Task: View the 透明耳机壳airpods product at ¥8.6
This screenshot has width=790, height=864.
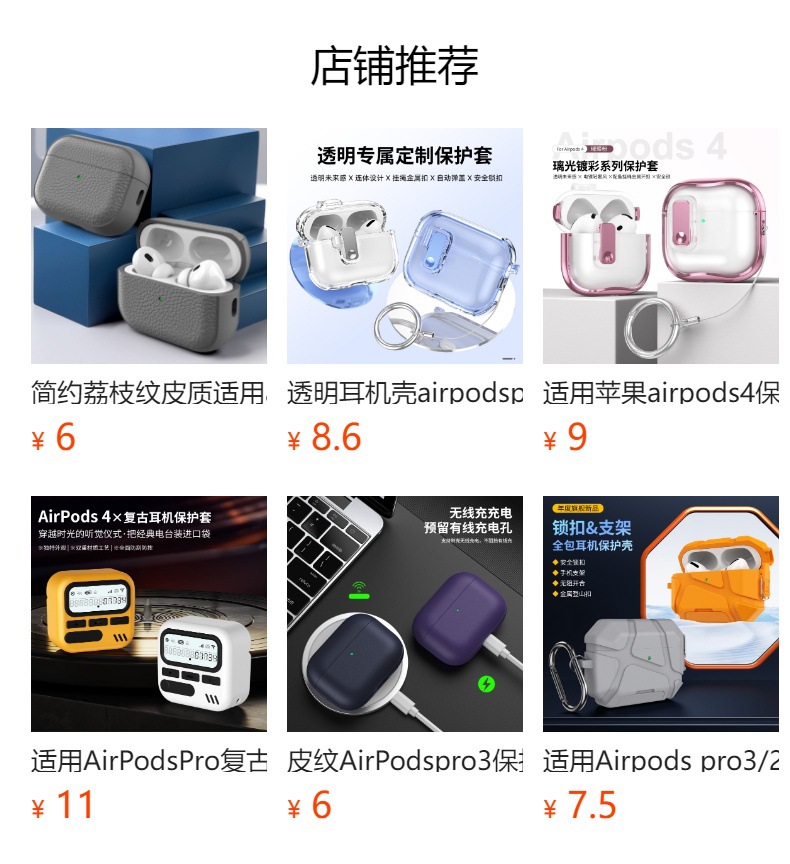Action: (x=404, y=246)
